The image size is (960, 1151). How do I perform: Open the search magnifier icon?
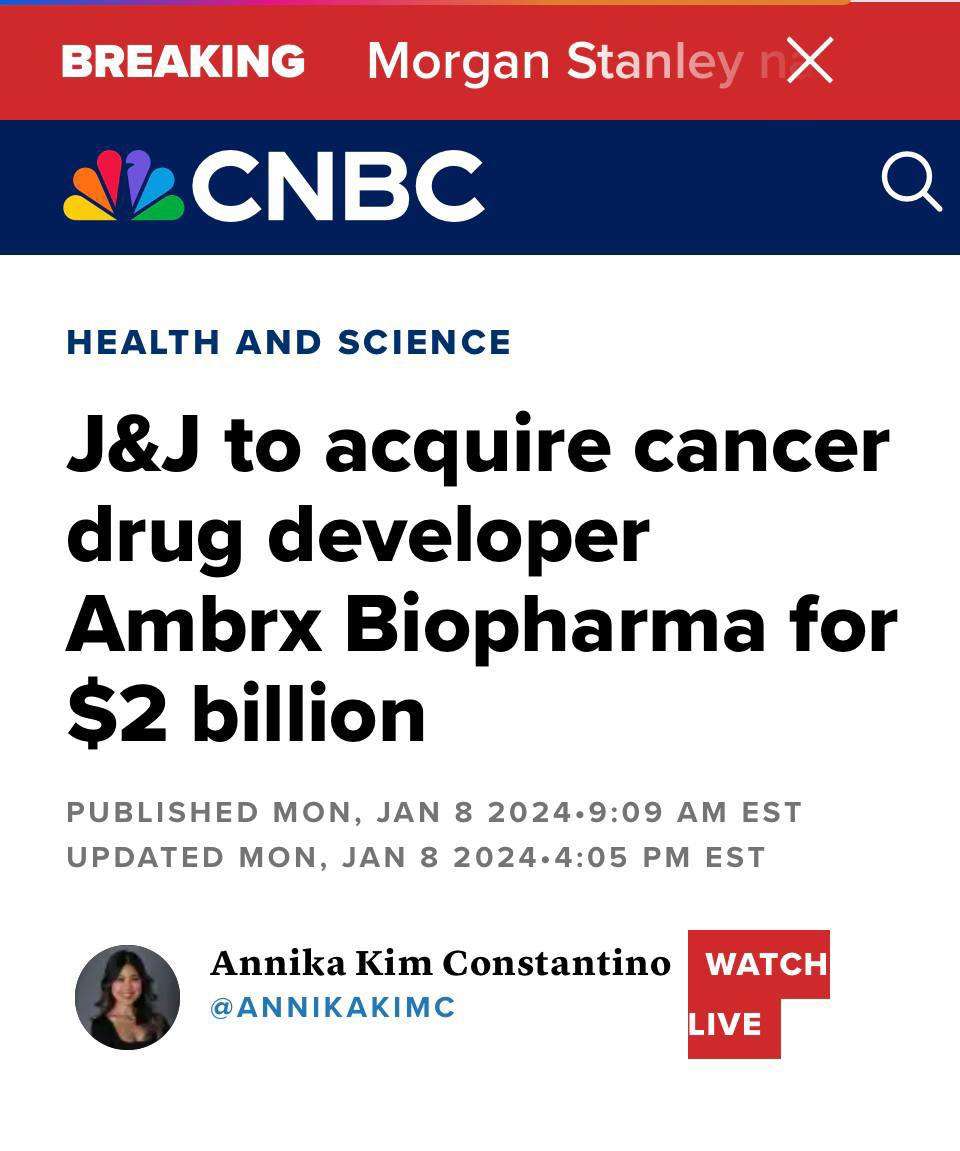(x=911, y=184)
